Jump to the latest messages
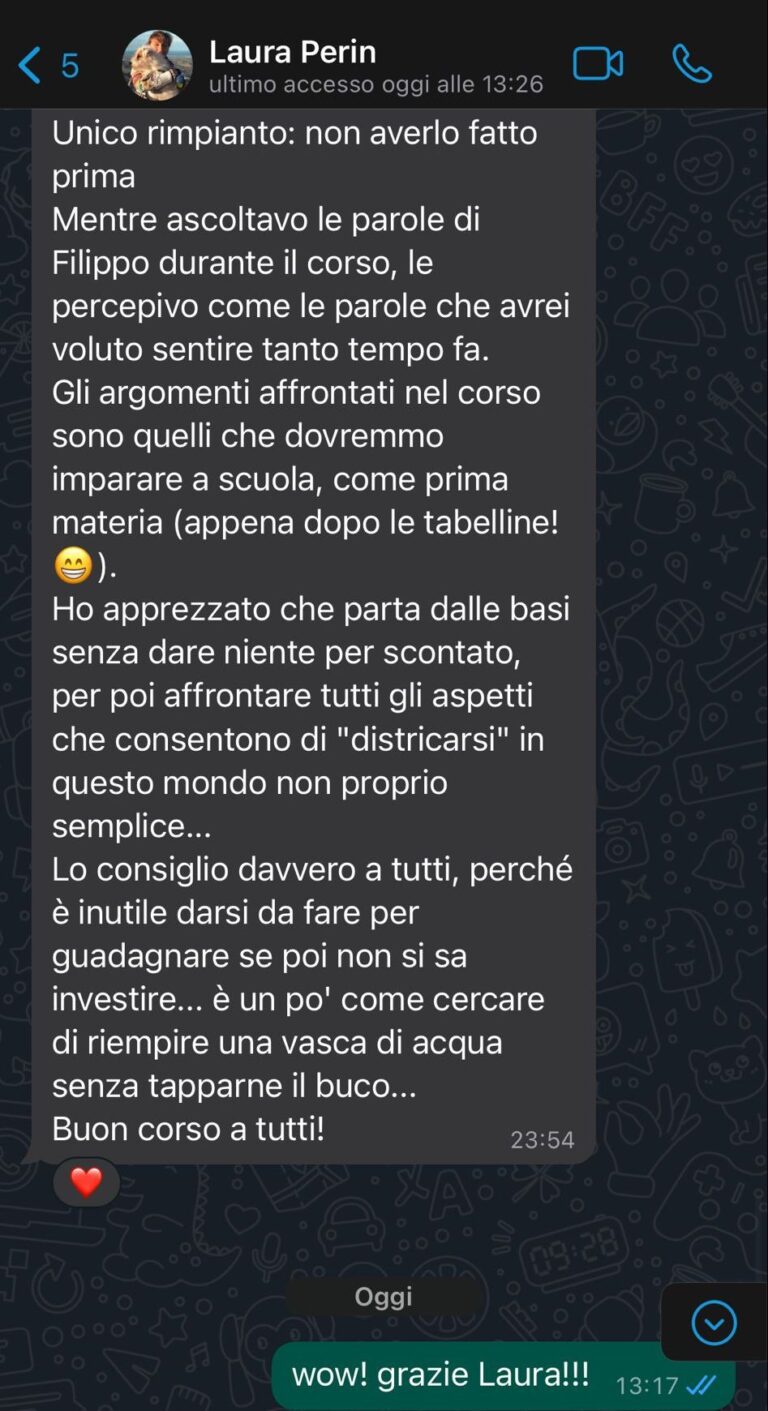 pos(714,1323)
